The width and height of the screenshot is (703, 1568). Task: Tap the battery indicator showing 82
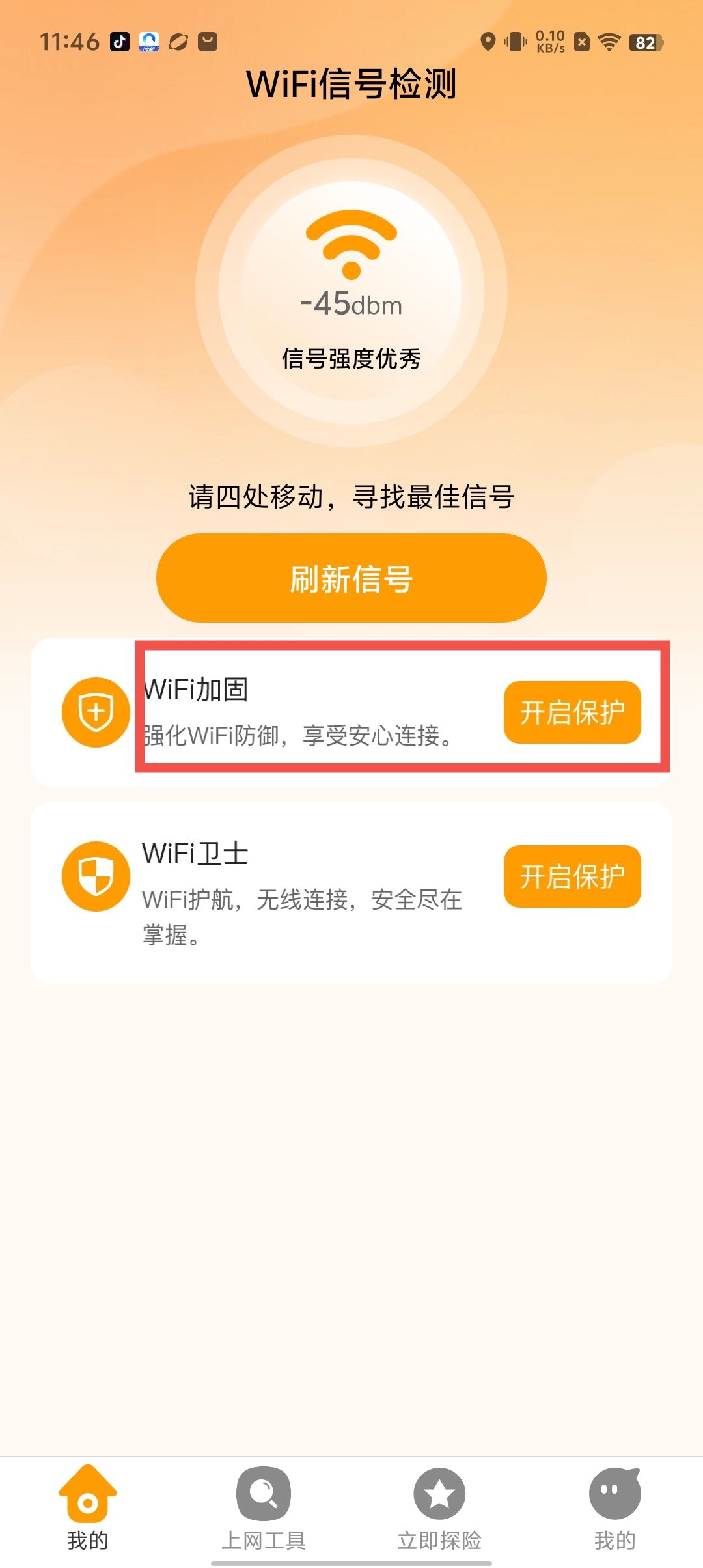click(x=644, y=42)
